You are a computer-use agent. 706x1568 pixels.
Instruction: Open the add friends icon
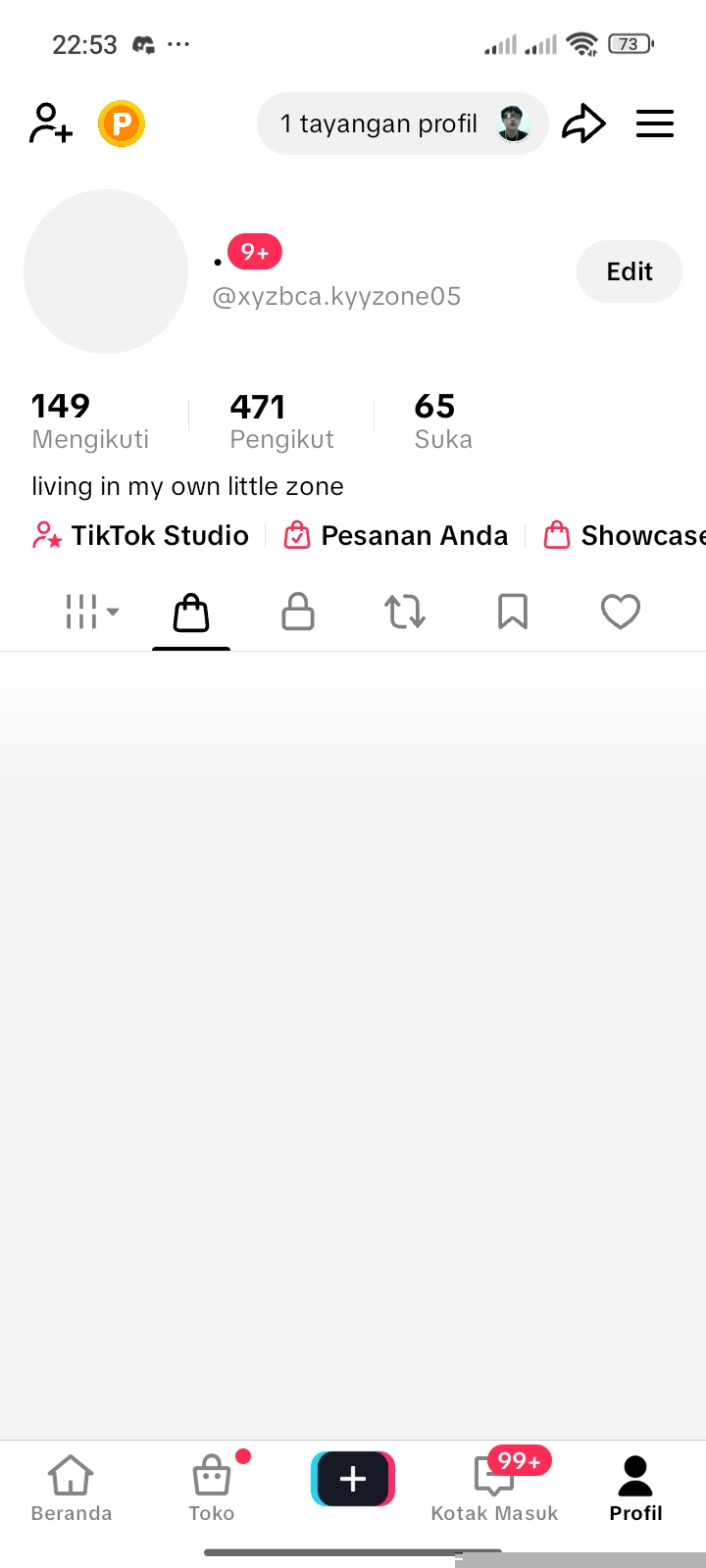click(x=50, y=124)
